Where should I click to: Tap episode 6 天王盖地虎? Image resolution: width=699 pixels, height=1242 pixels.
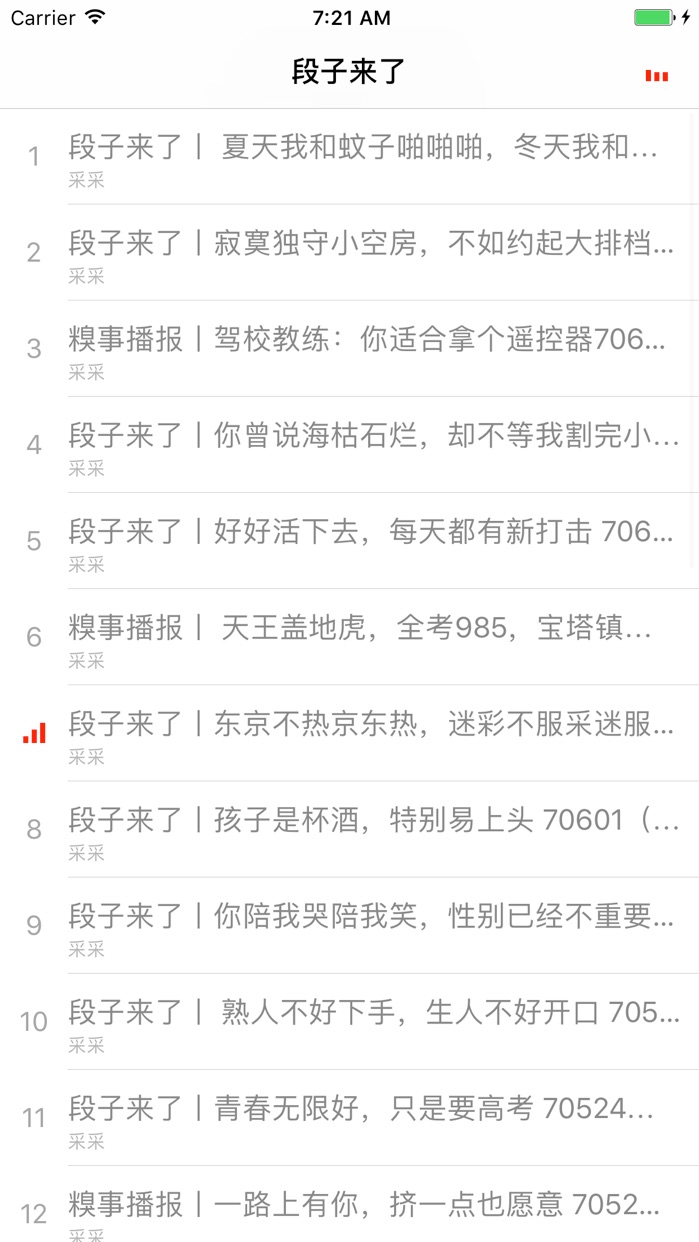(x=371, y=637)
